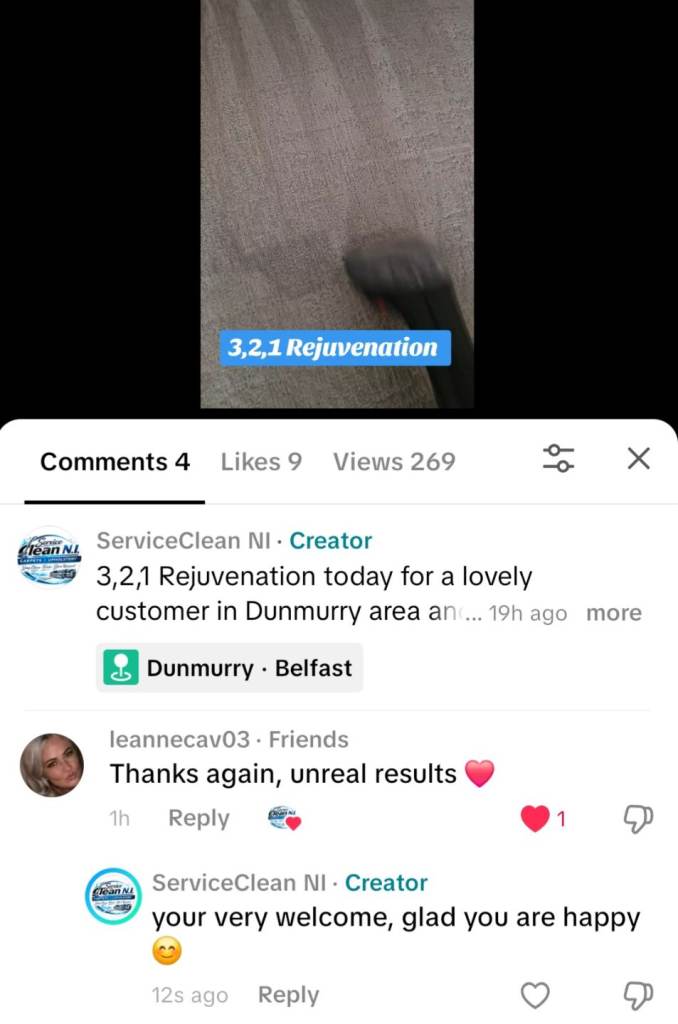Tap the video playing behind comments

337,200
